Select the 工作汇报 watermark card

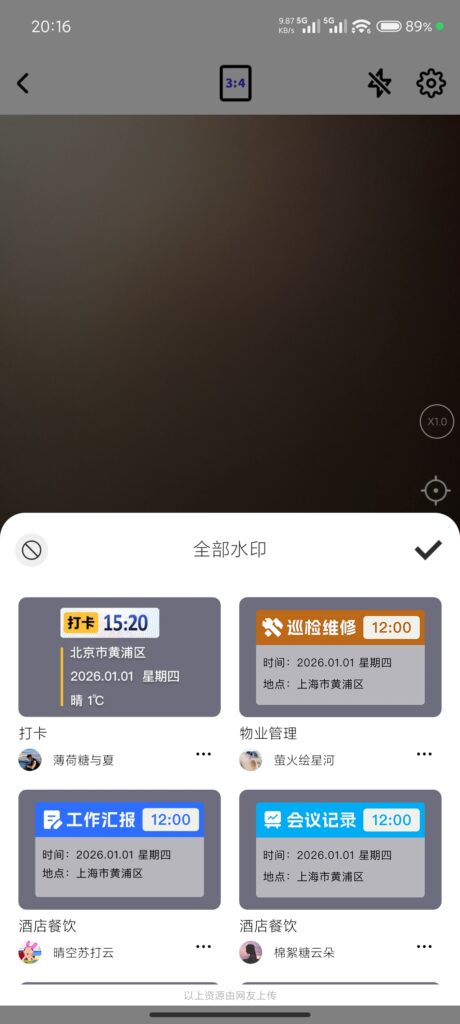(120, 850)
